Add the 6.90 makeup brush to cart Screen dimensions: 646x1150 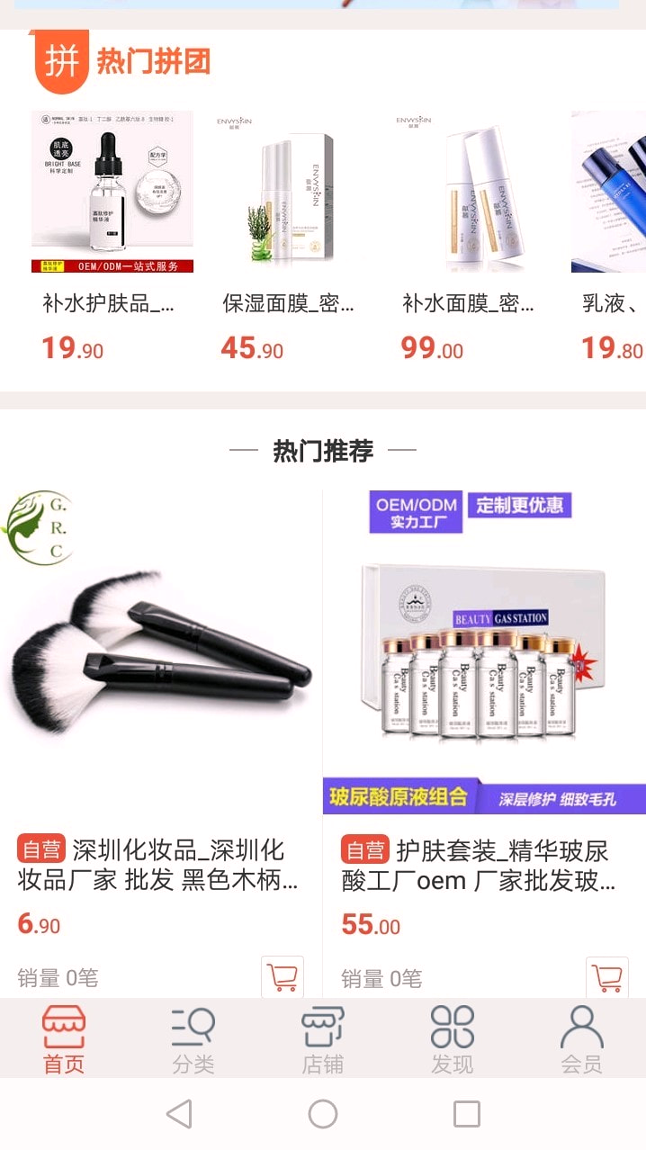282,977
